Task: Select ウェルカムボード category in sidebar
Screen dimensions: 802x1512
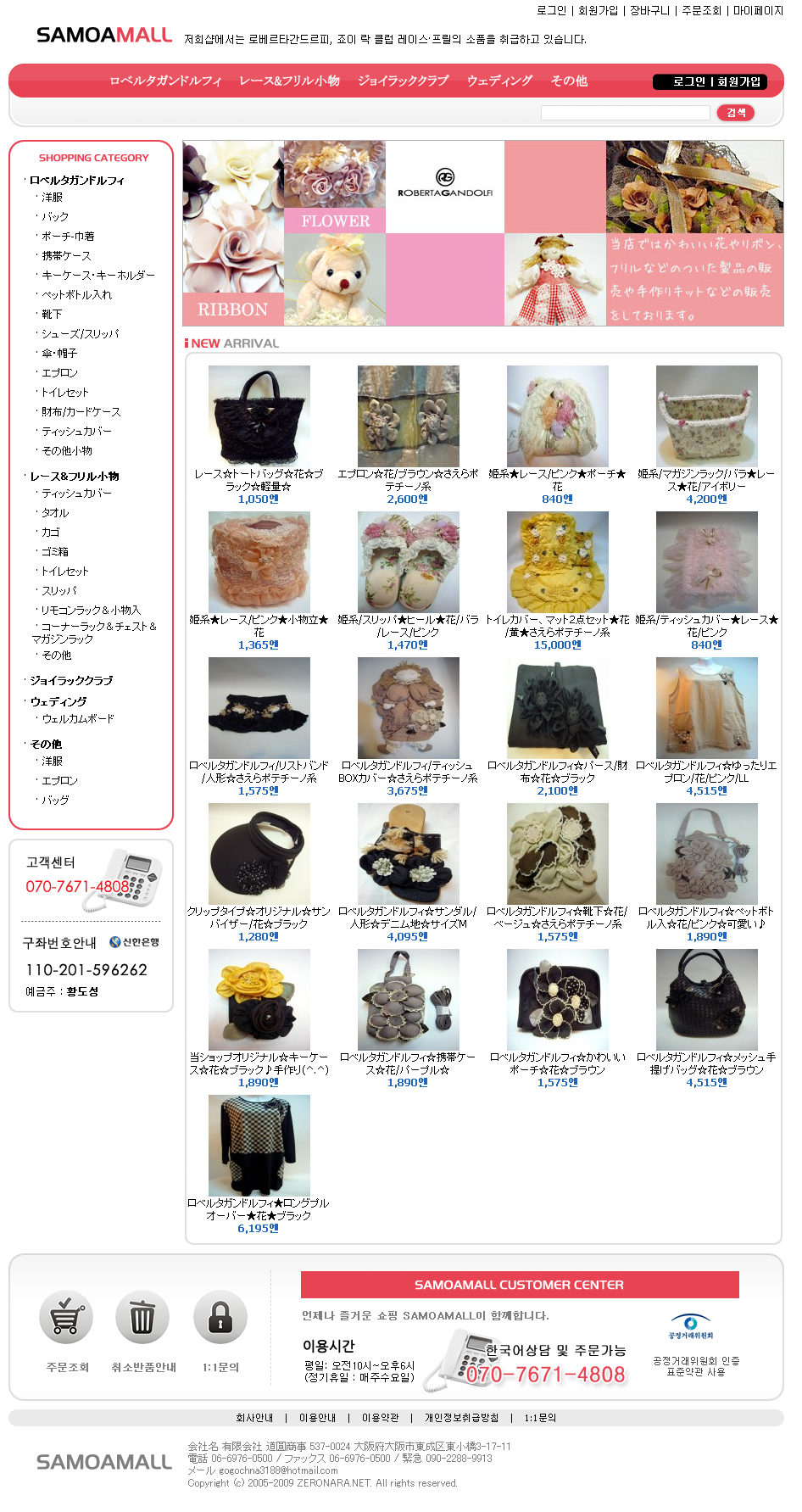Action: (78, 719)
